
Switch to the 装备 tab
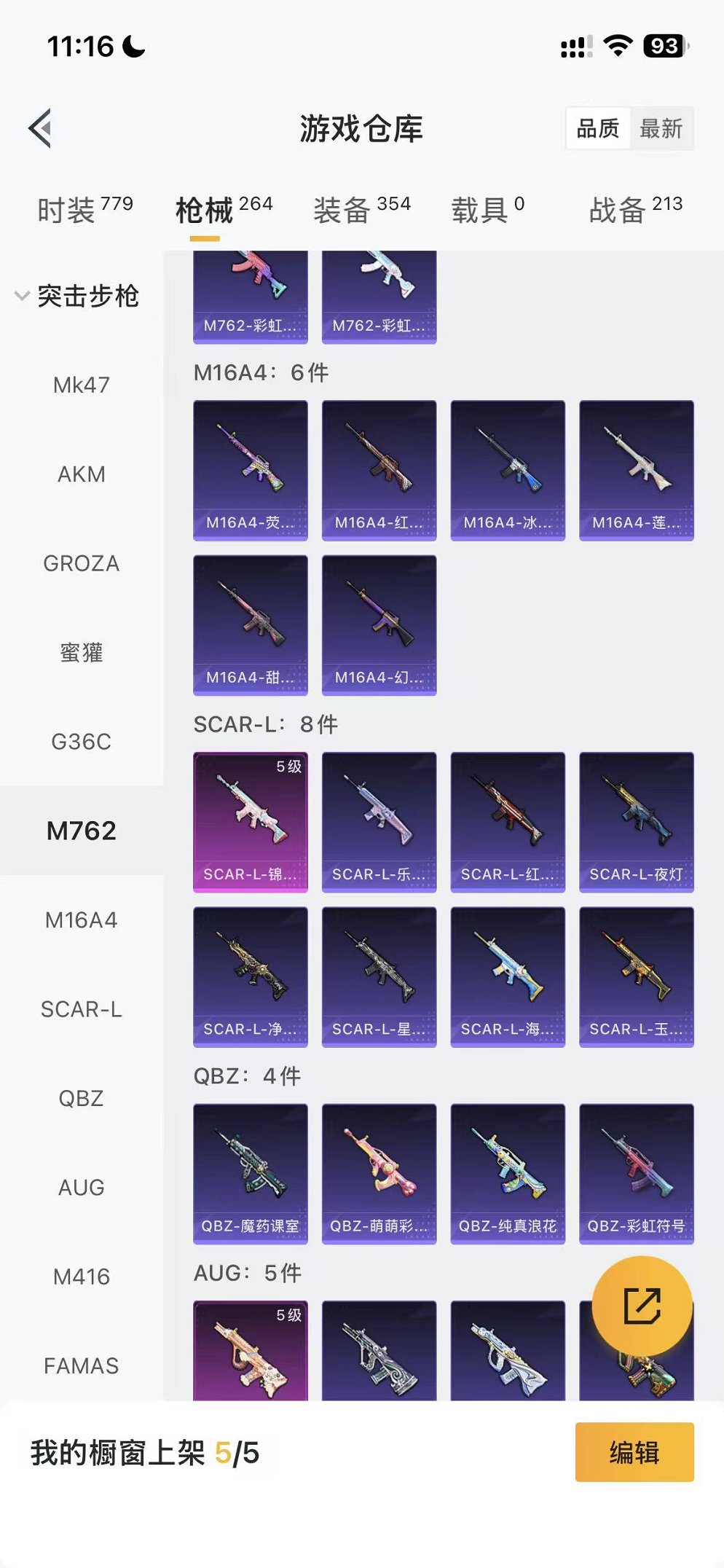click(362, 210)
